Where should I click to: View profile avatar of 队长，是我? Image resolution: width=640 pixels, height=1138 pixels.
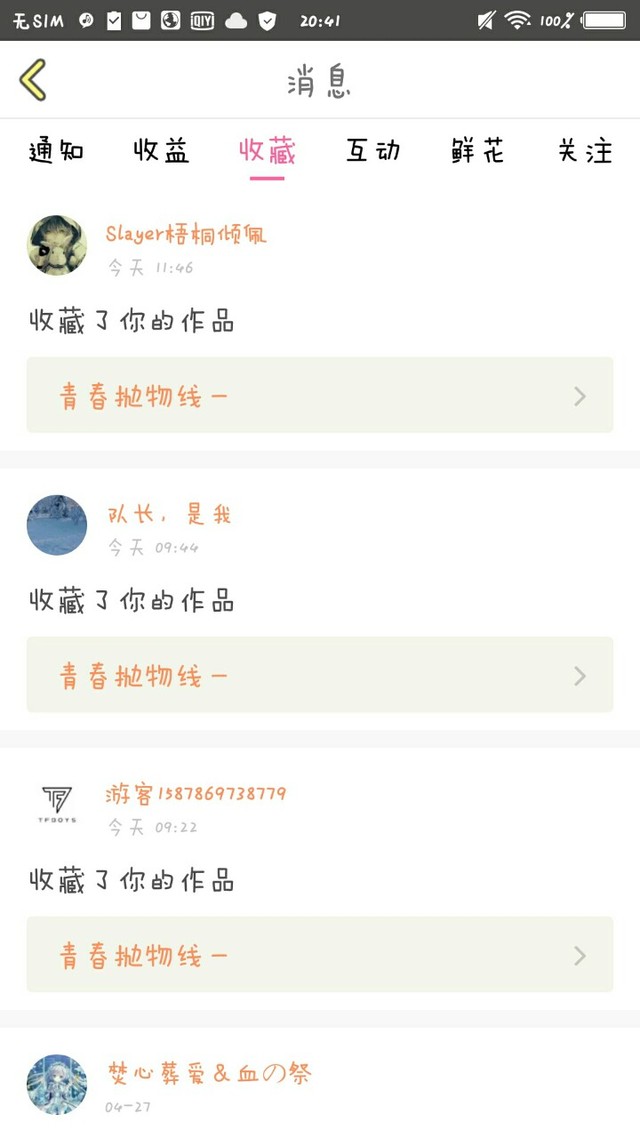[x=57, y=525]
